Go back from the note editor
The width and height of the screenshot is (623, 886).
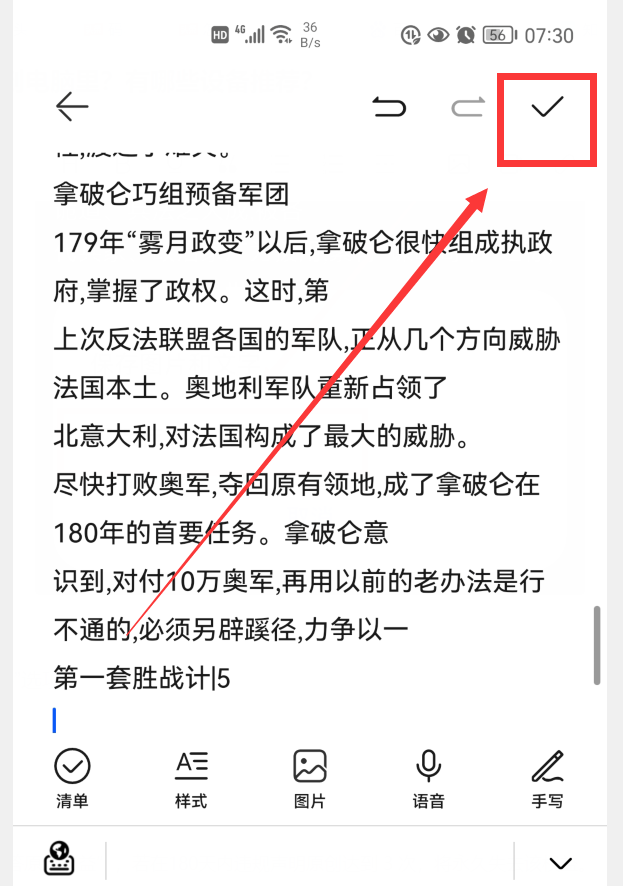tap(72, 107)
